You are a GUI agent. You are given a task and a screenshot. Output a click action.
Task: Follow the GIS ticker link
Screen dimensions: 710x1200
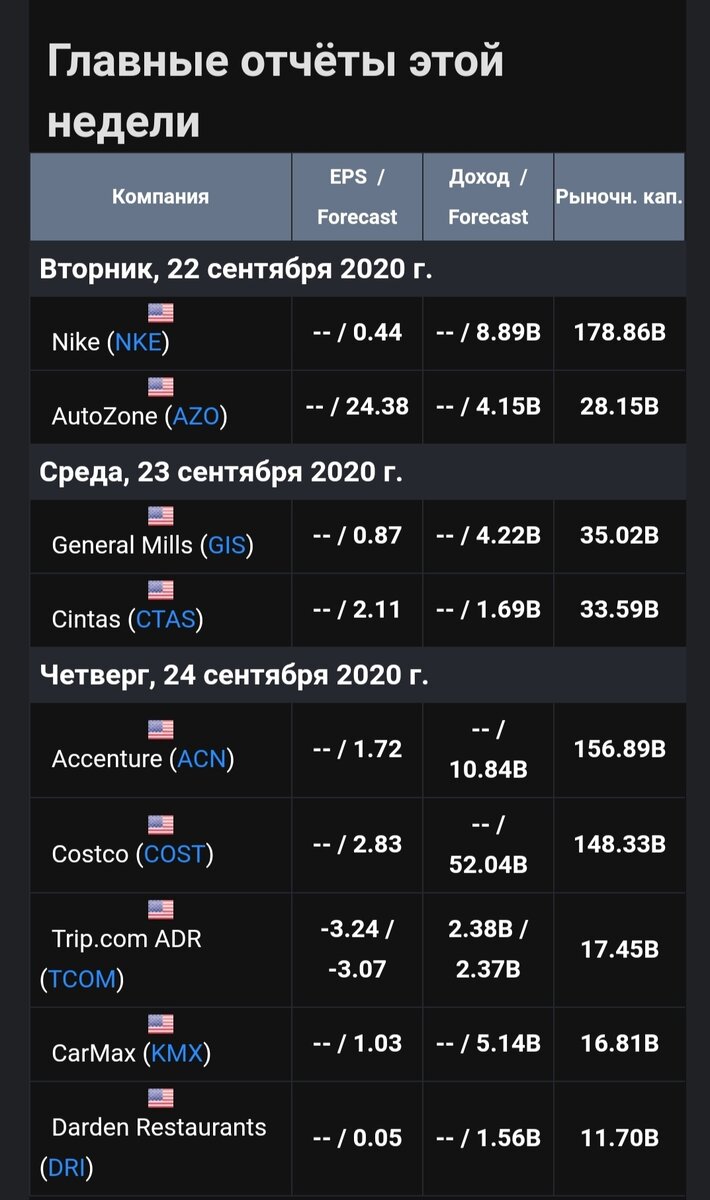click(x=226, y=546)
